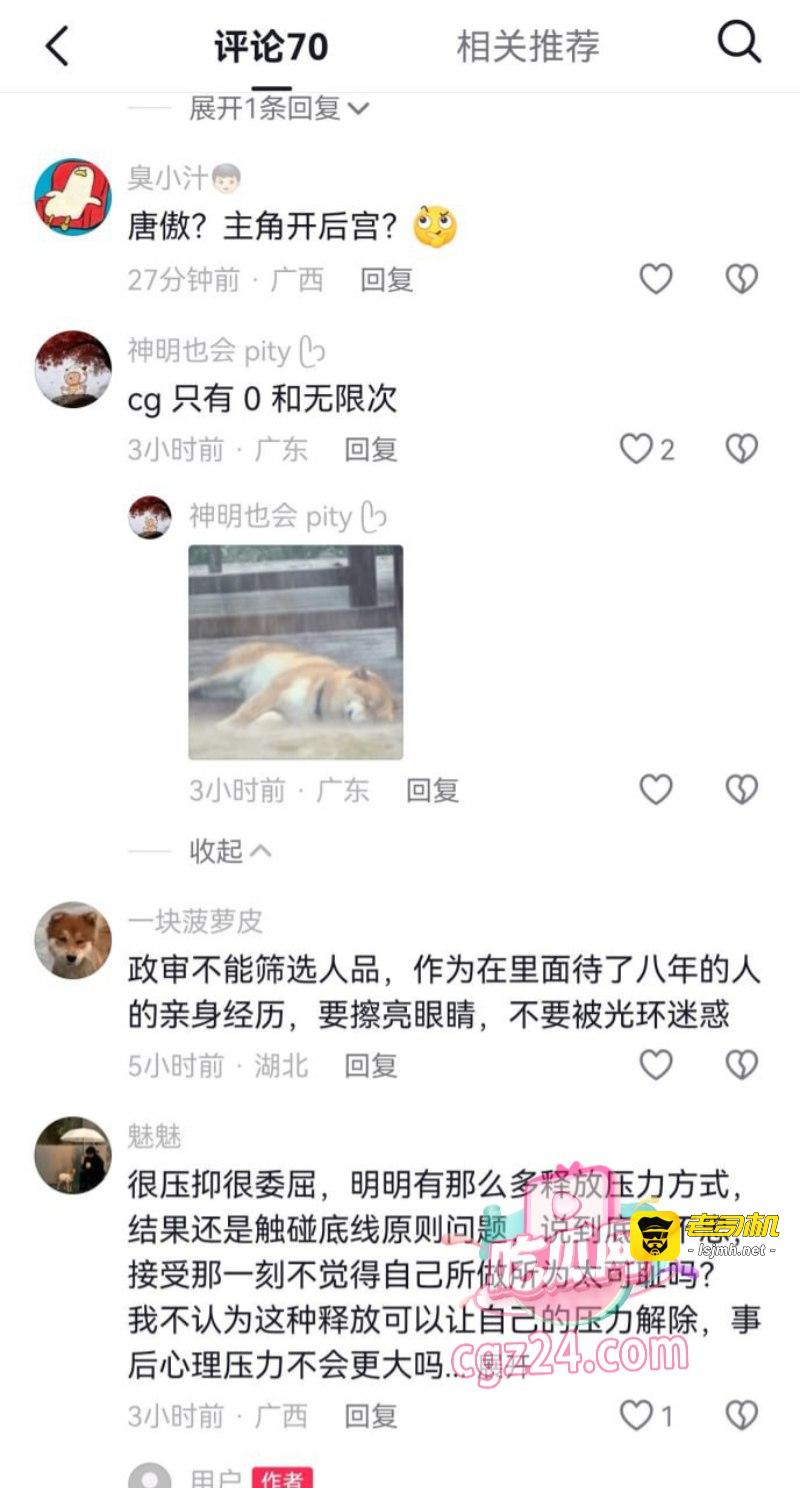800x1488 pixels.
Task: Open 一块菠萝皮's profile avatar
Action: point(73,940)
